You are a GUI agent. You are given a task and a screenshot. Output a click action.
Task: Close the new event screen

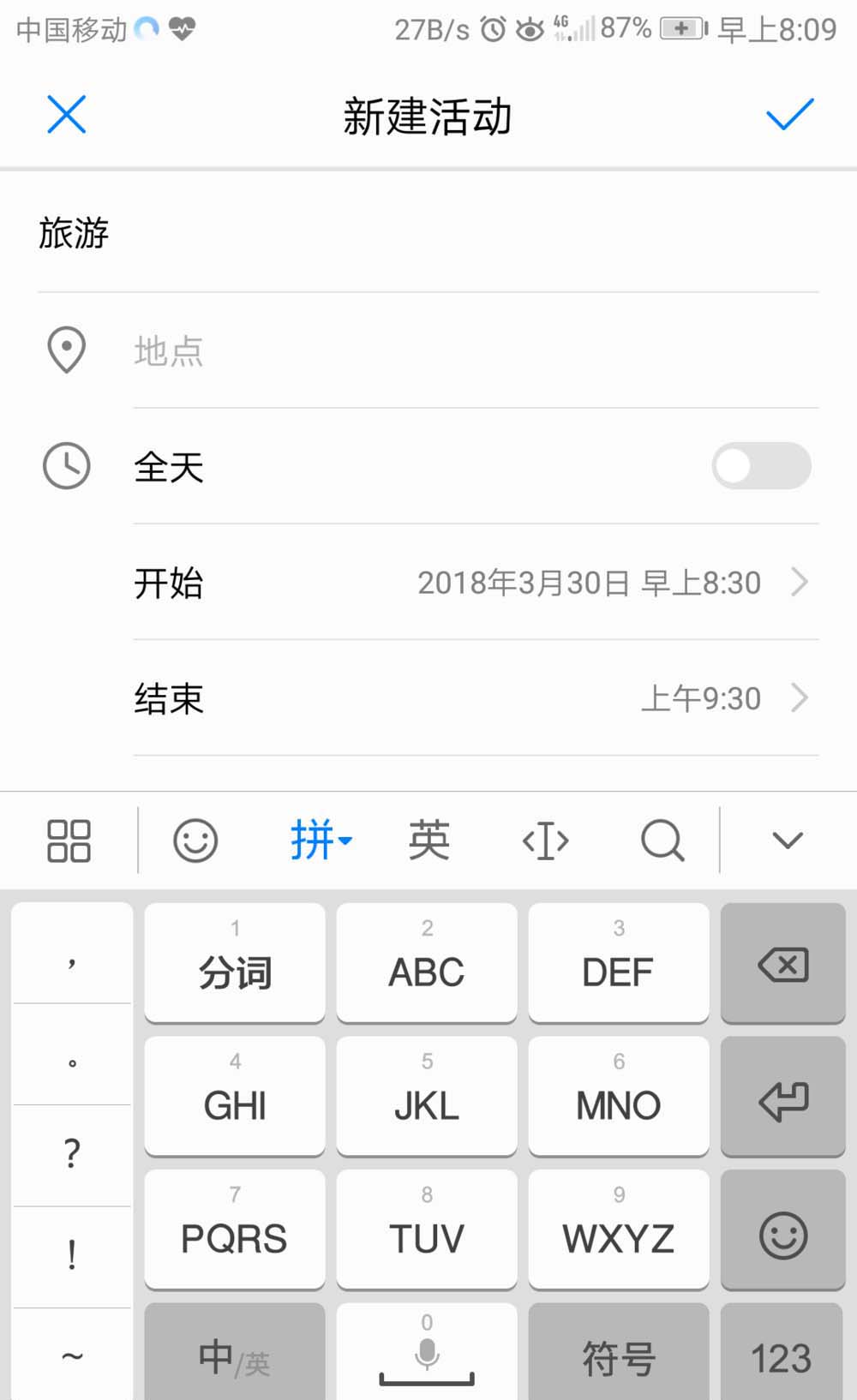point(67,114)
